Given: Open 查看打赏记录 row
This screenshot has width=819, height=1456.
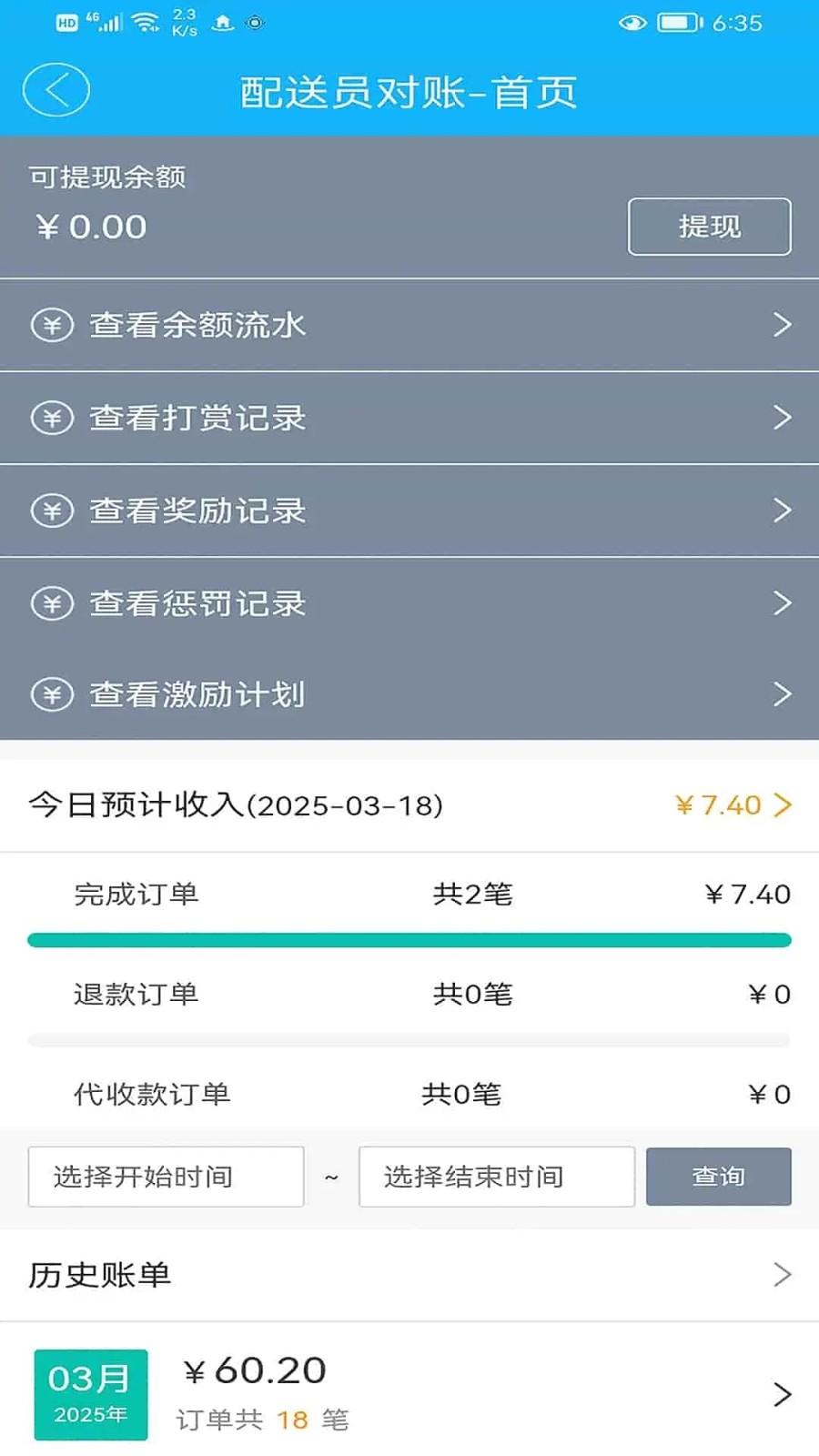Looking at the screenshot, I should pyautogui.click(x=409, y=418).
